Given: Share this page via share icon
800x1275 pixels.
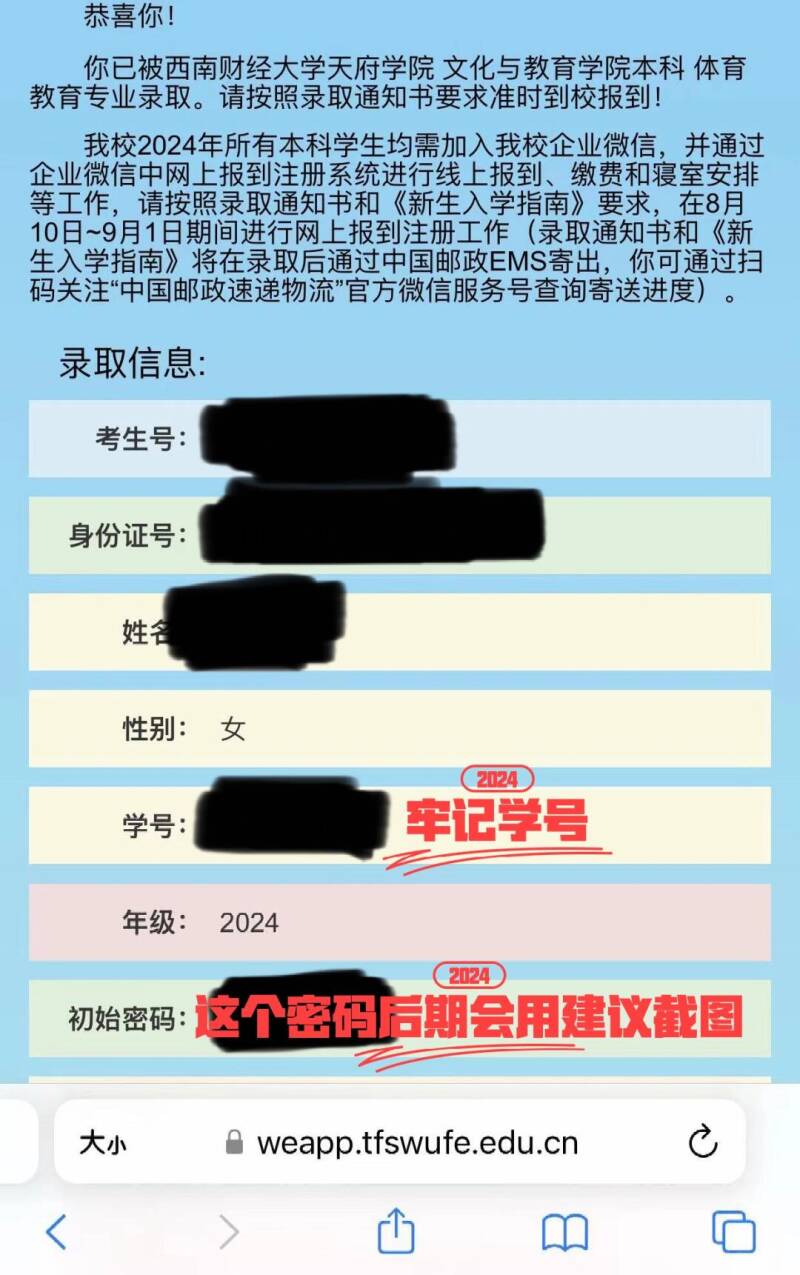Looking at the screenshot, I should 396,1231.
